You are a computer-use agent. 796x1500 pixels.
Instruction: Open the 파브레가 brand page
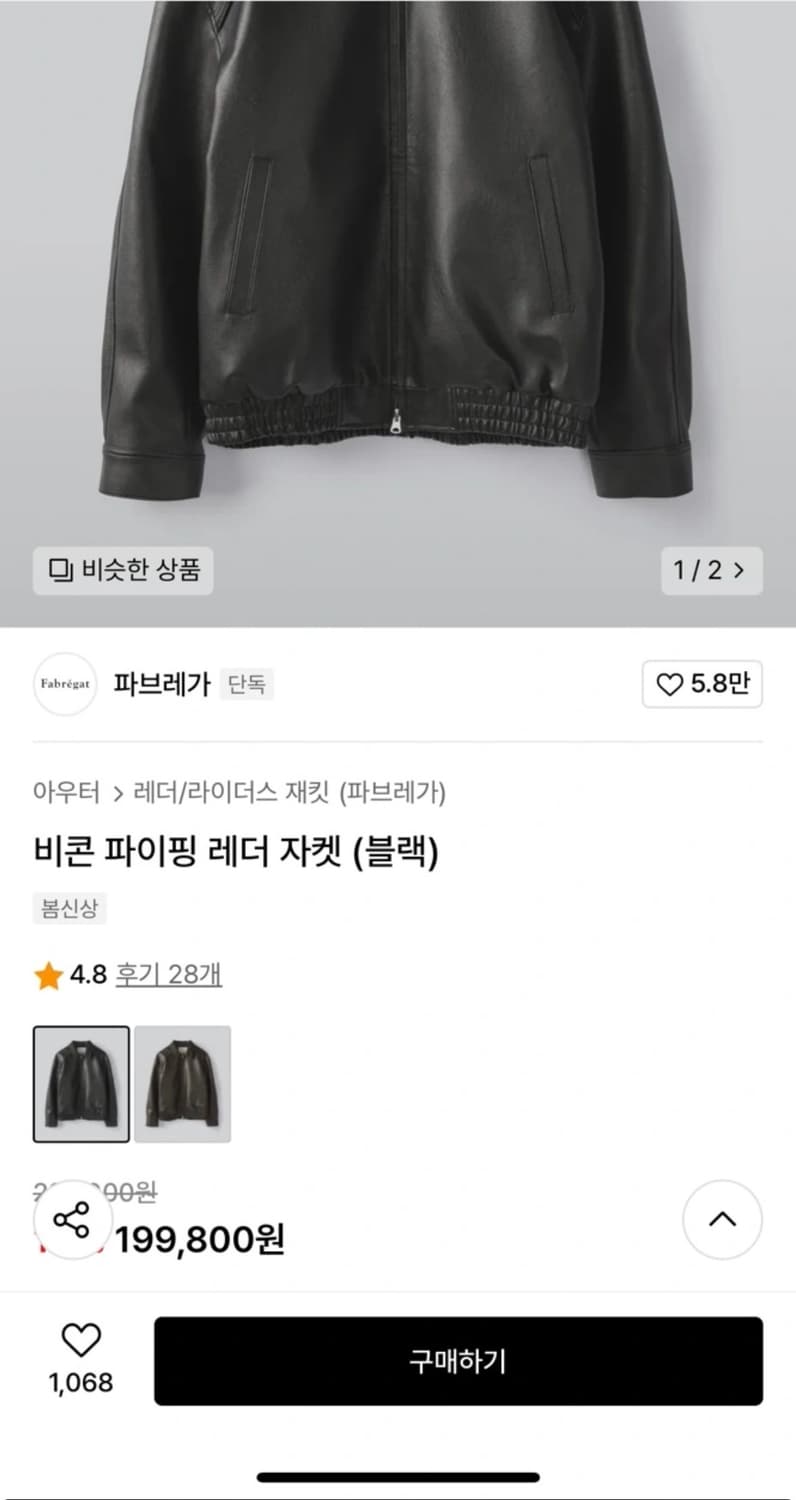tap(163, 683)
